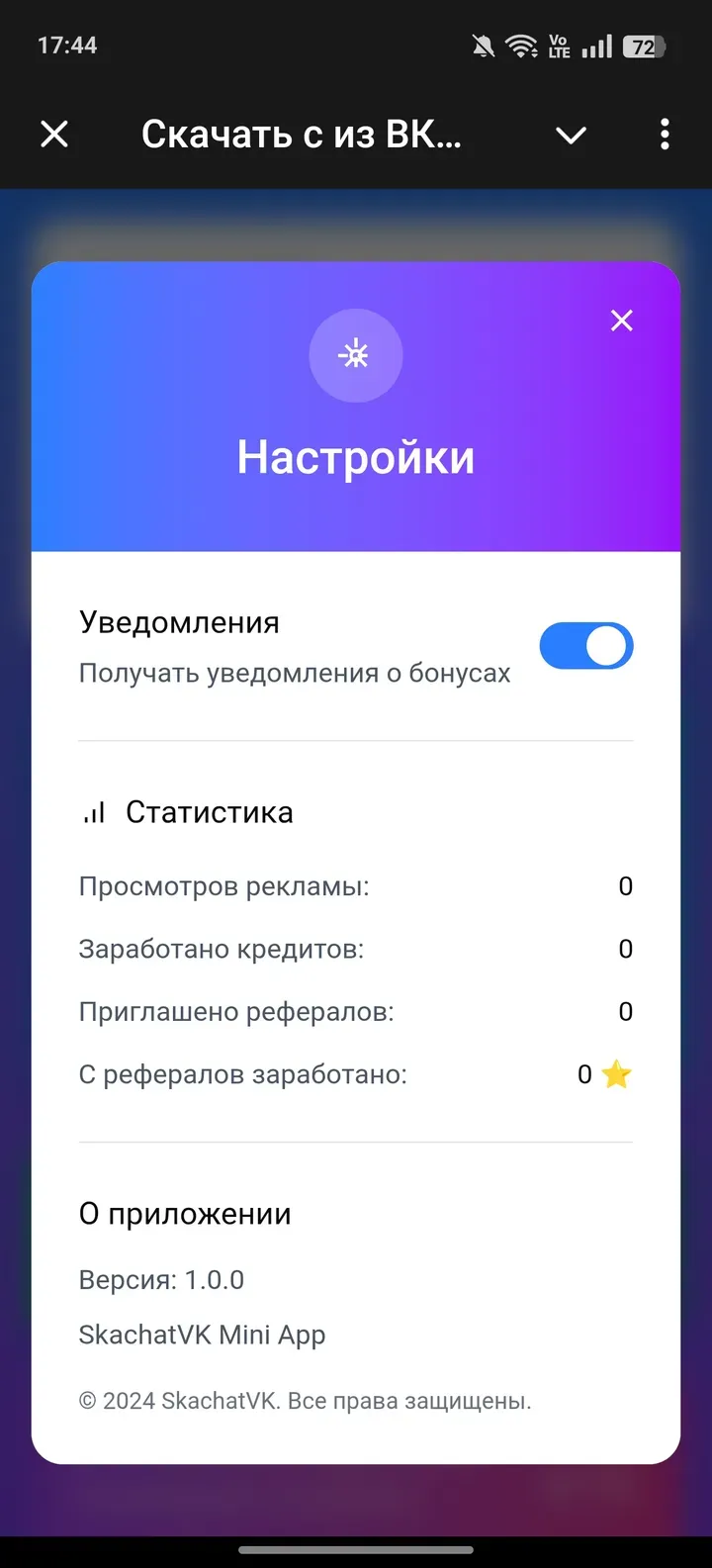712x1568 pixels.
Task: Click the Скачать с из ВК title
Action: (302, 135)
